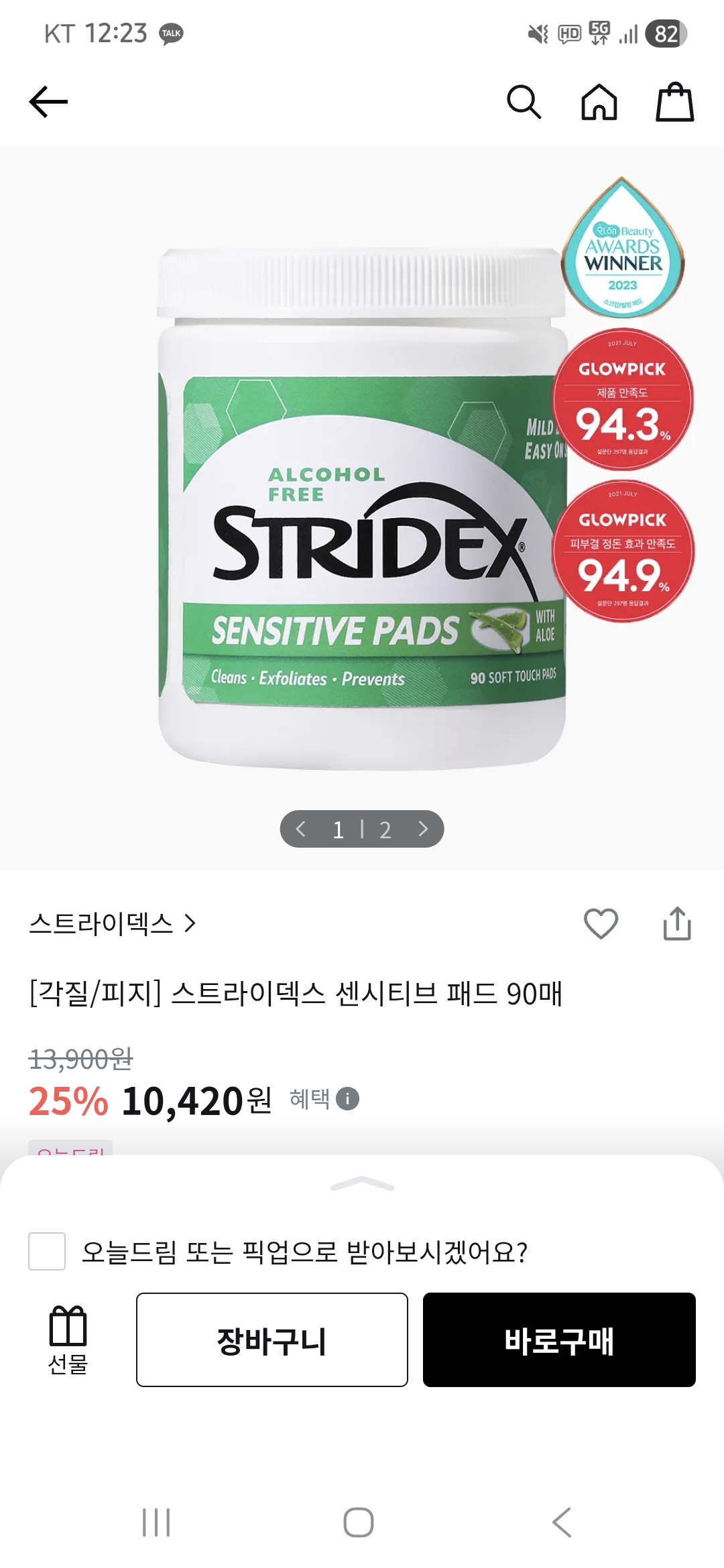724x1568 pixels.
Task: Go to the store home icon
Action: point(599,102)
